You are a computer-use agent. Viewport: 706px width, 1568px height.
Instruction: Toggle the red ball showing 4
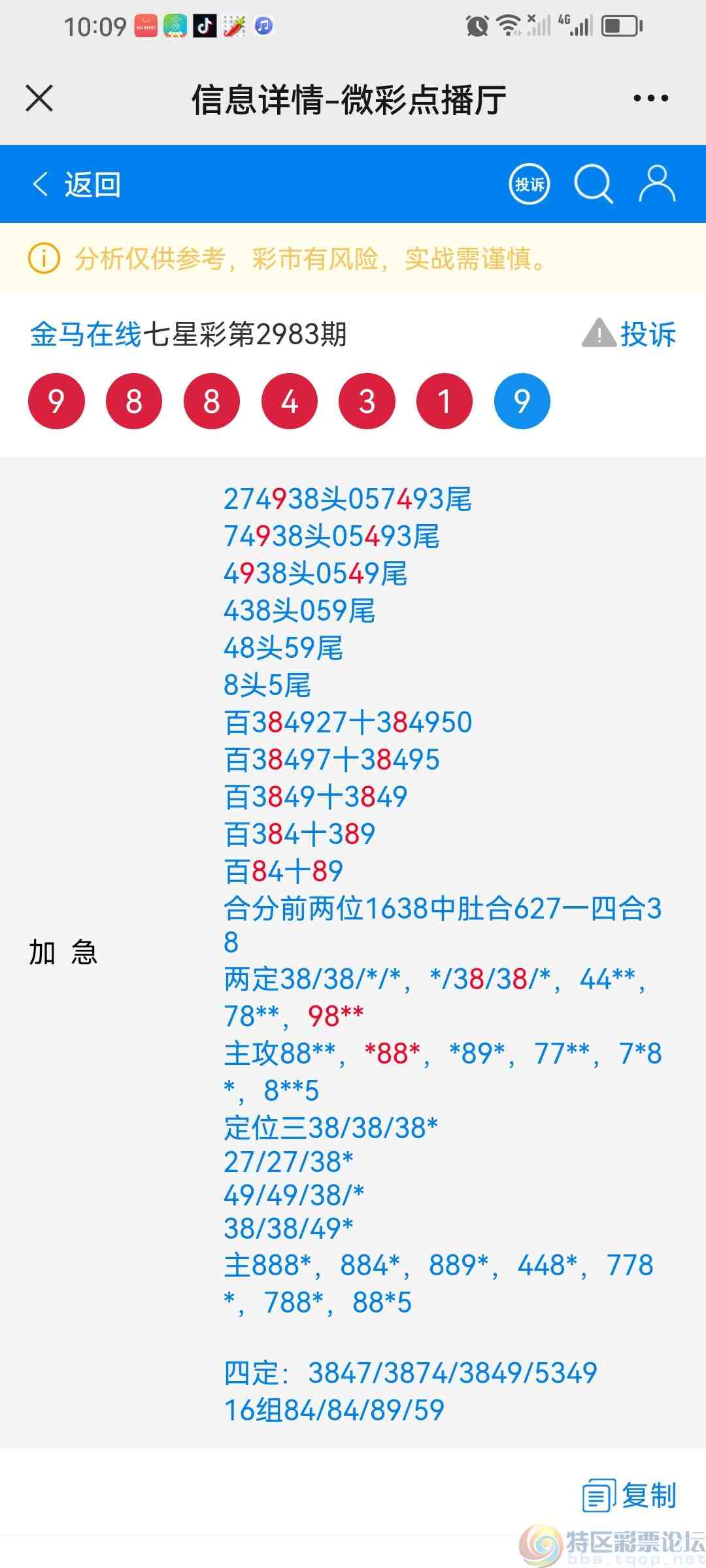pyautogui.click(x=288, y=401)
